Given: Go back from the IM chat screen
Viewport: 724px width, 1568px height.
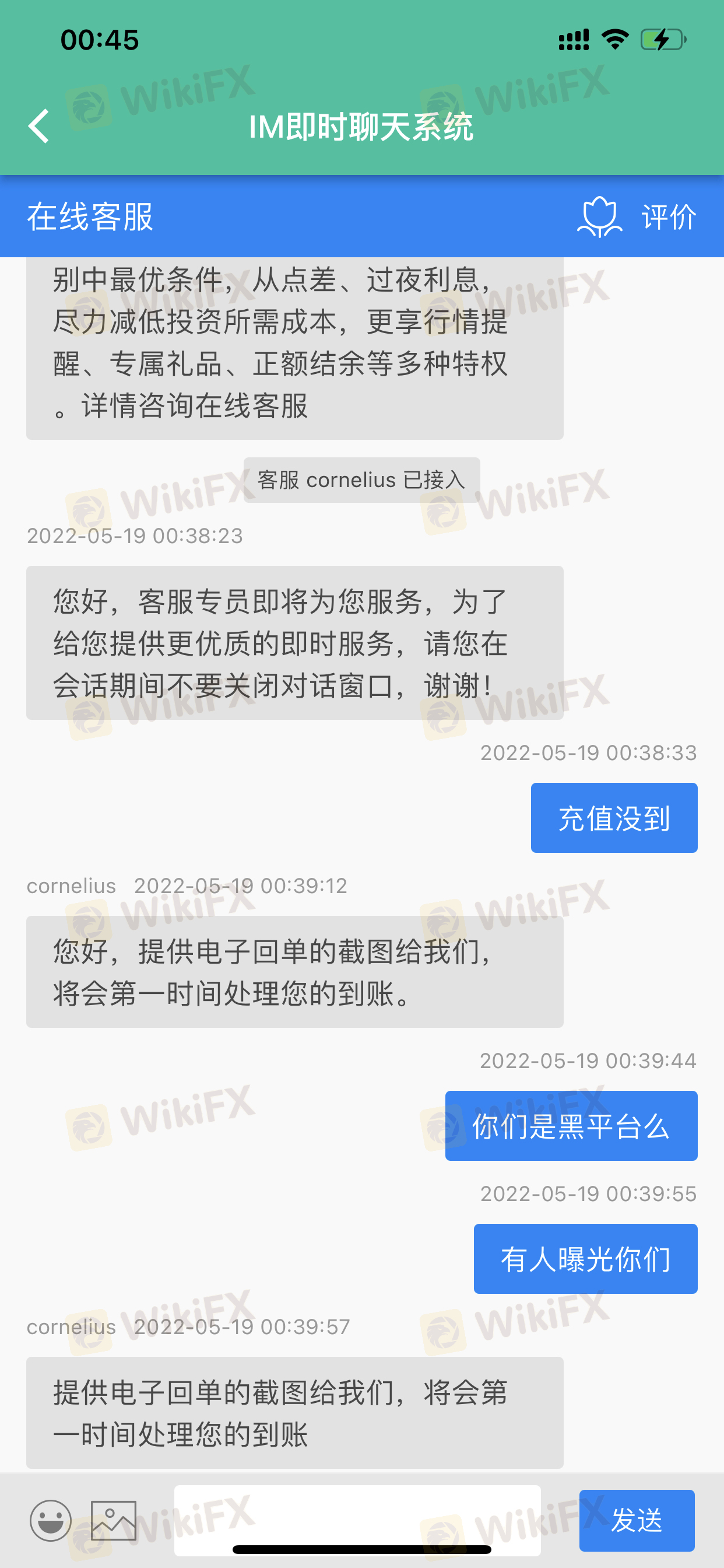Looking at the screenshot, I should click(39, 127).
